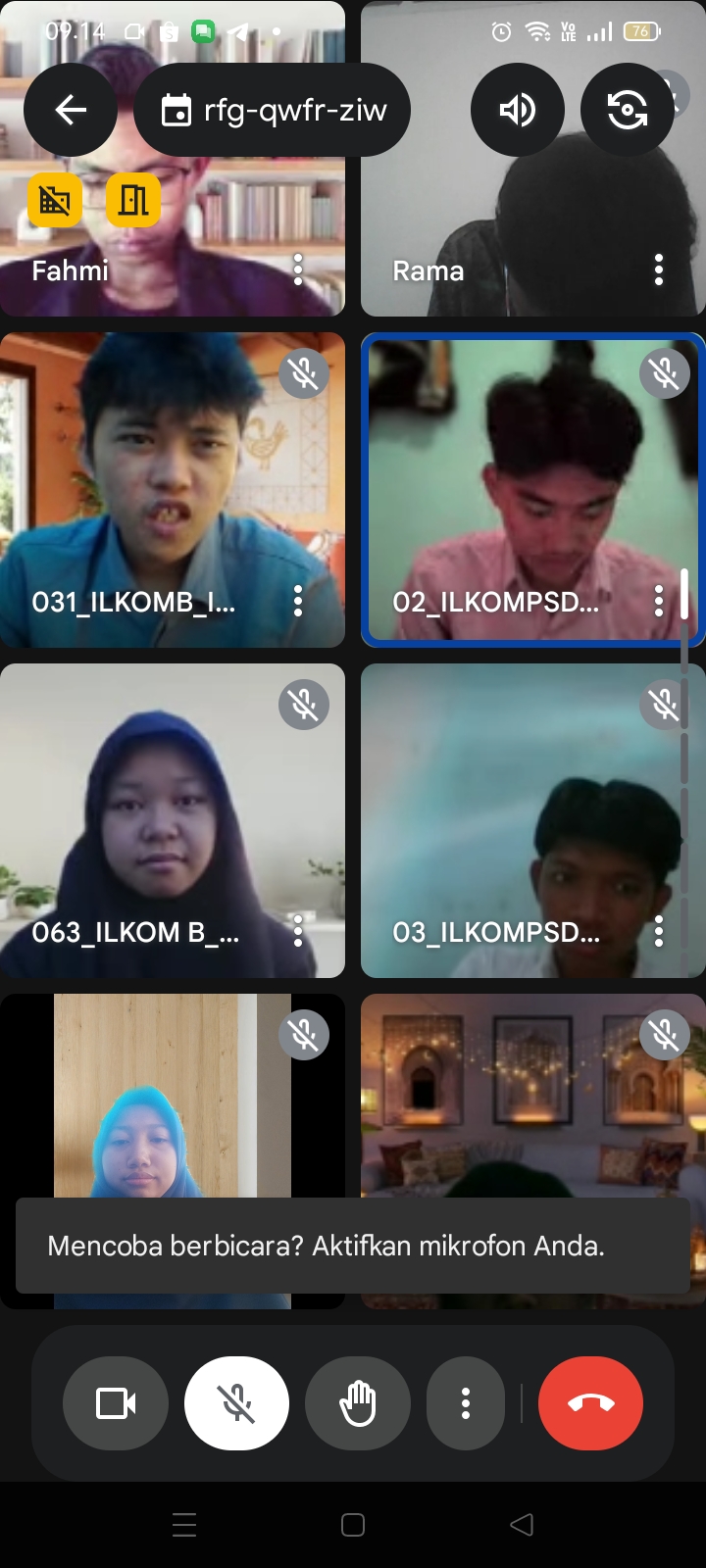
Task: Open meeting details for rfg-qwfr-ziw
Action: [273, 110]
